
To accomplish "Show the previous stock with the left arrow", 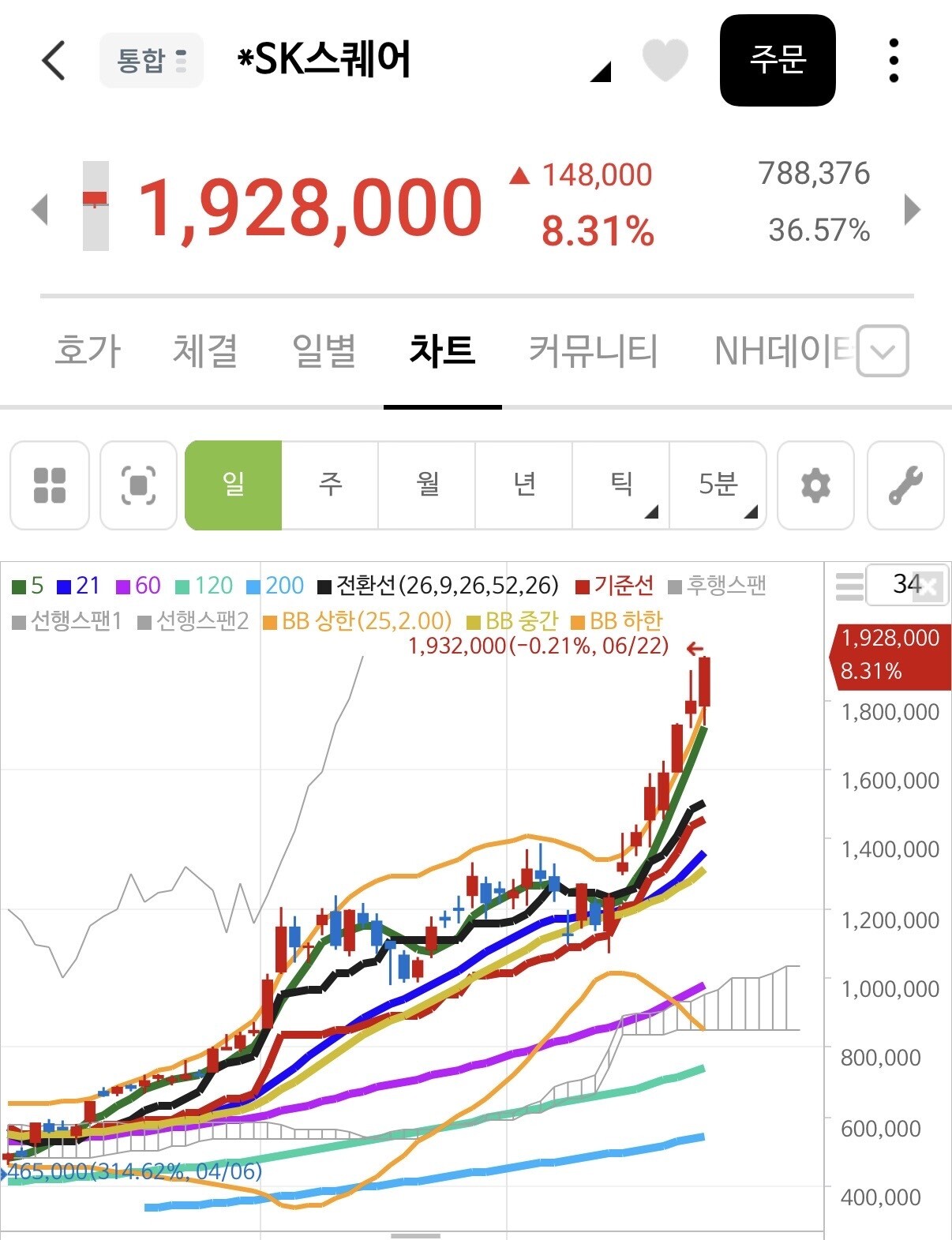I will tap(39, 210).
